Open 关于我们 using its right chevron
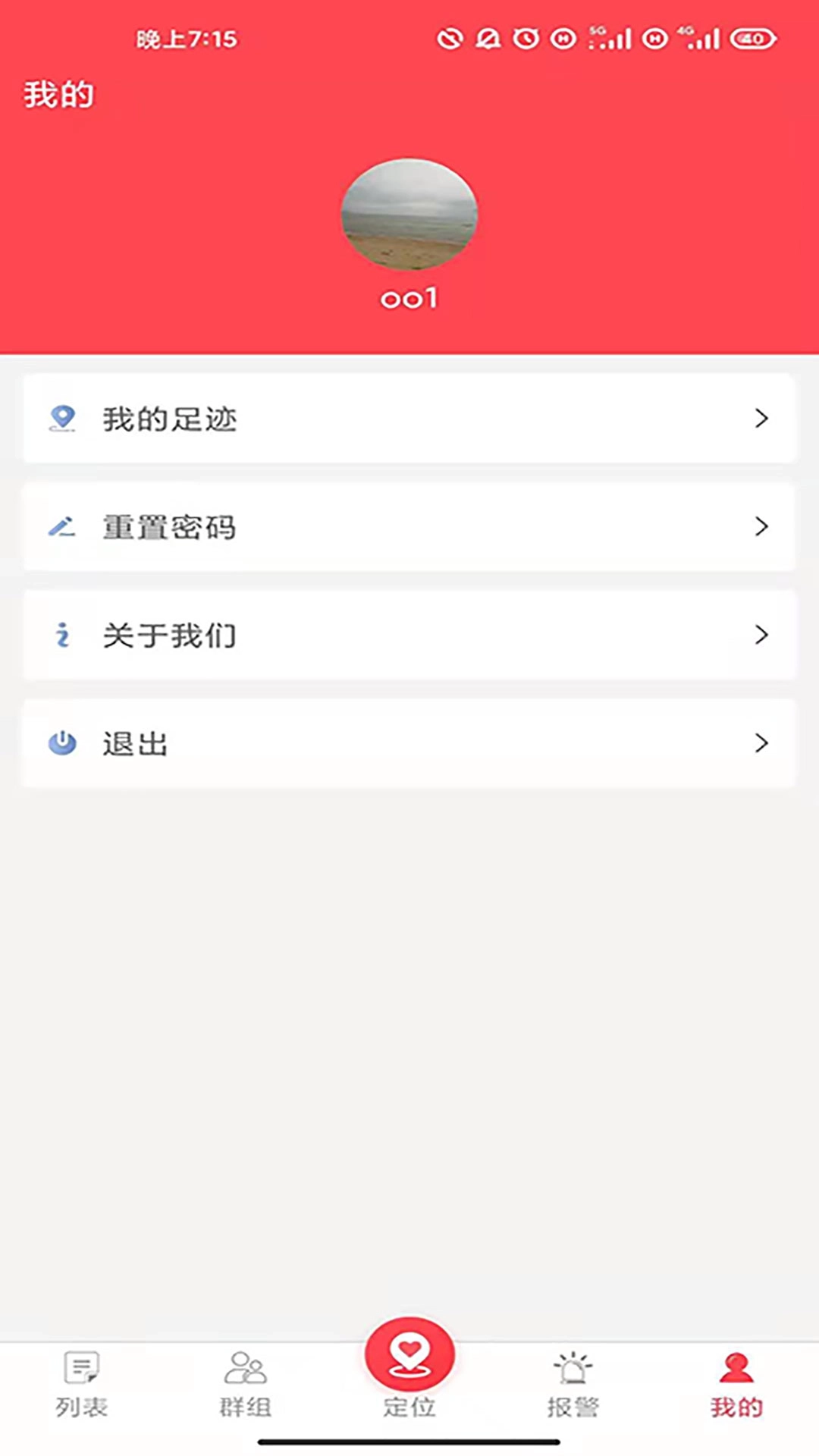The image size is (819, 1456). click(x=761, y=635)
